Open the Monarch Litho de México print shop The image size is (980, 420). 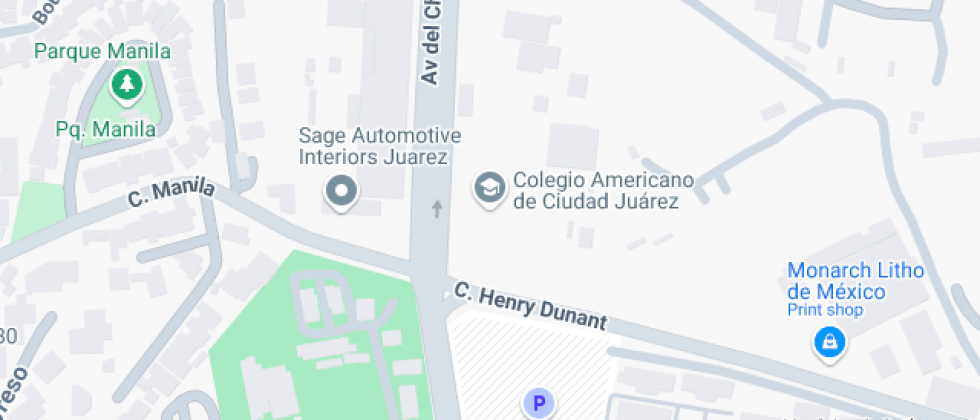[x=829, y=343]
